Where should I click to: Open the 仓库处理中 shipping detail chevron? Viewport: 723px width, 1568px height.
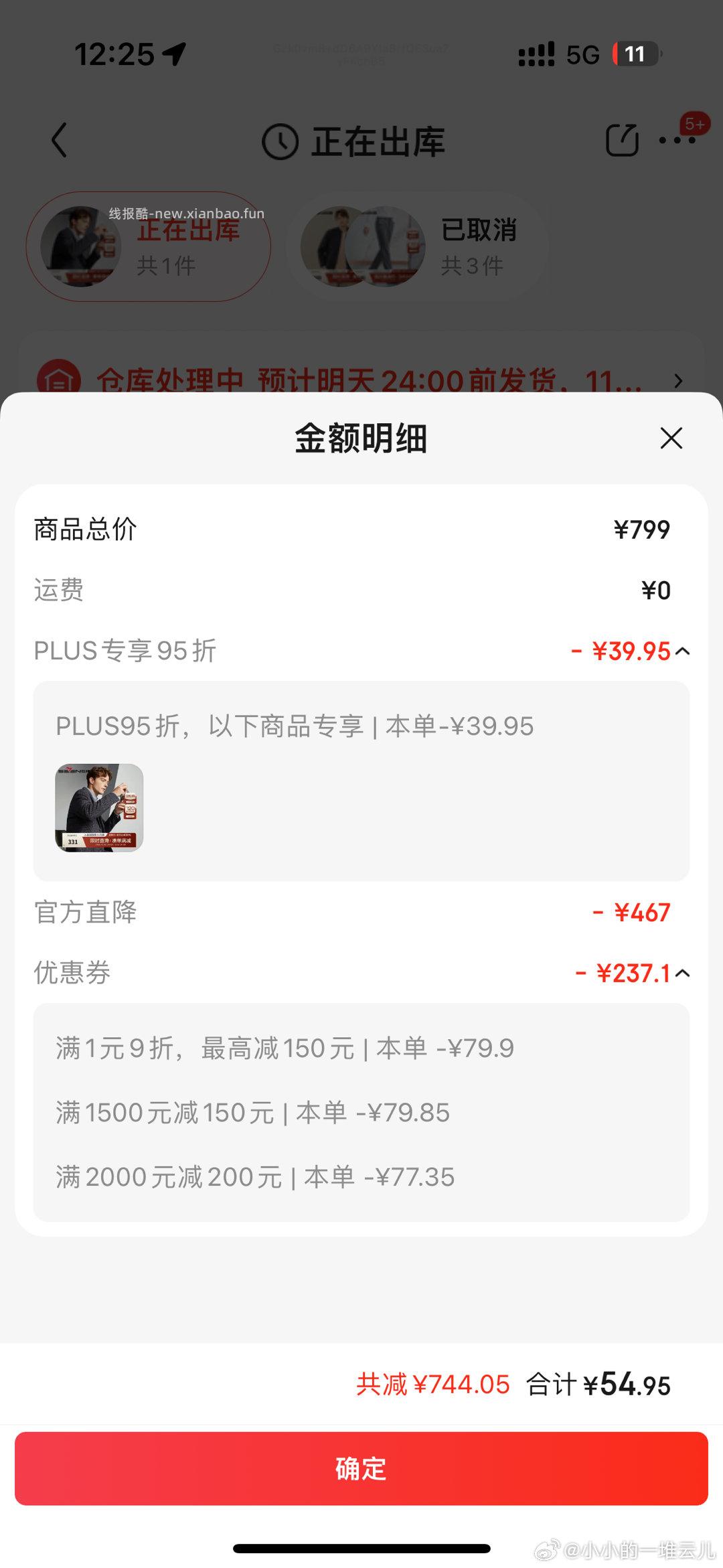point(679,380)
